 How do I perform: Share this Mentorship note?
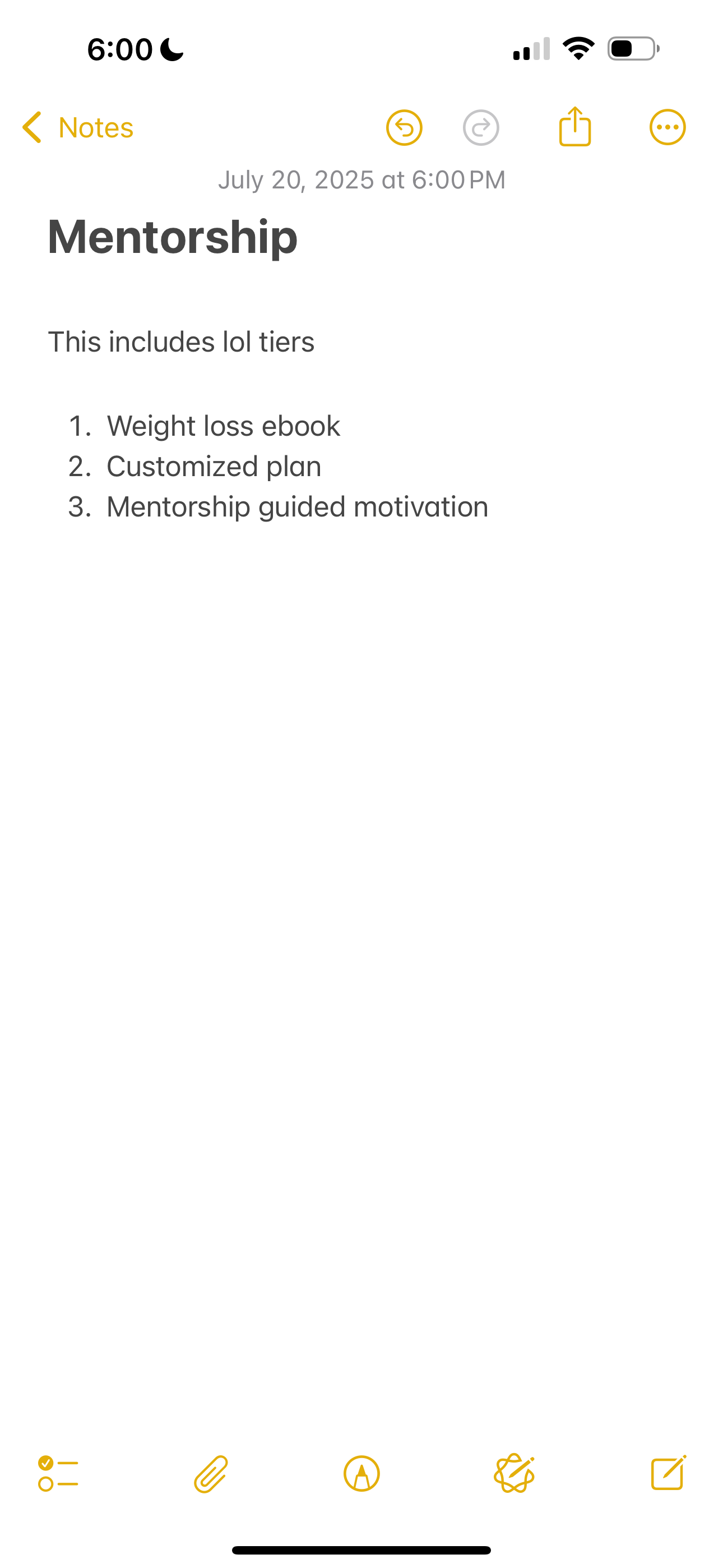(574, 127)
